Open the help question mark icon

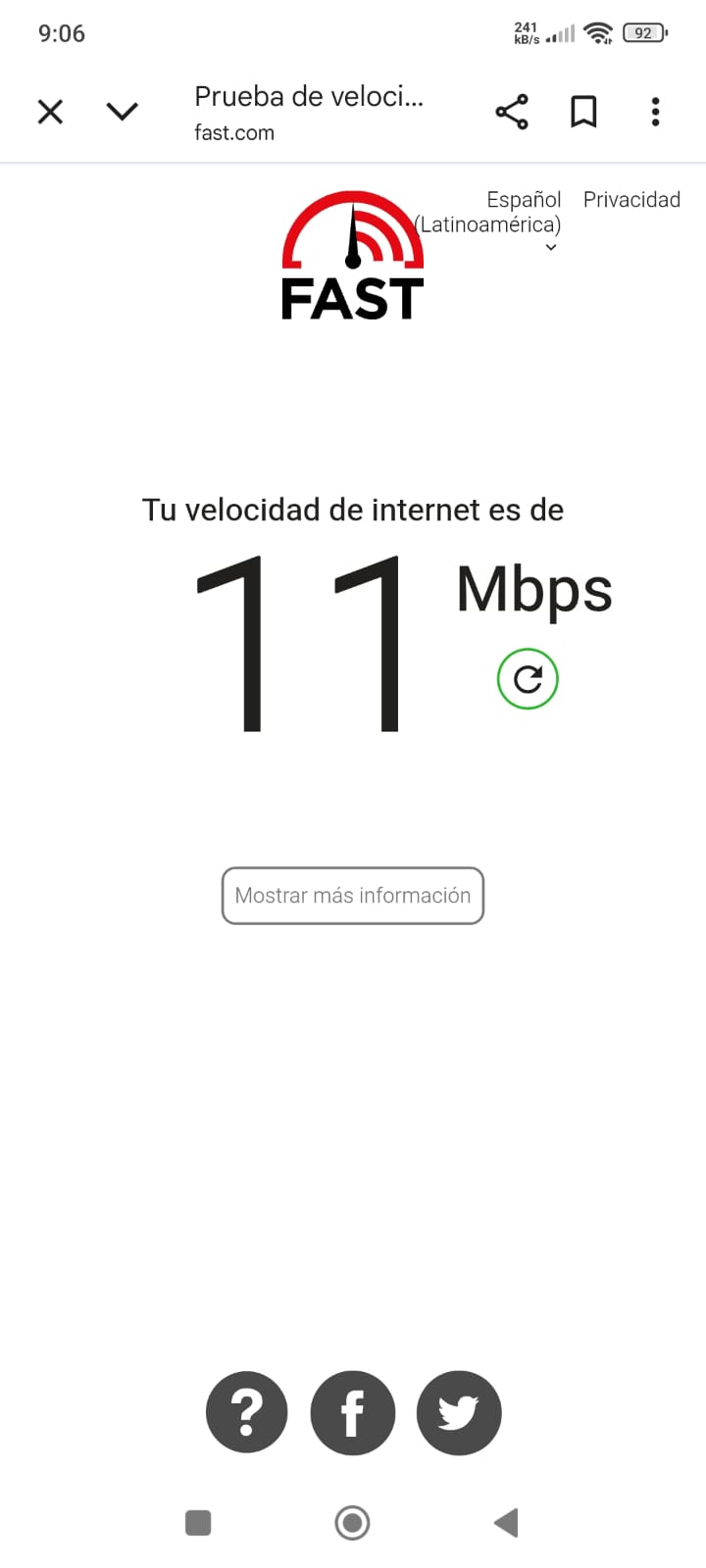[x=247, y=1412]
